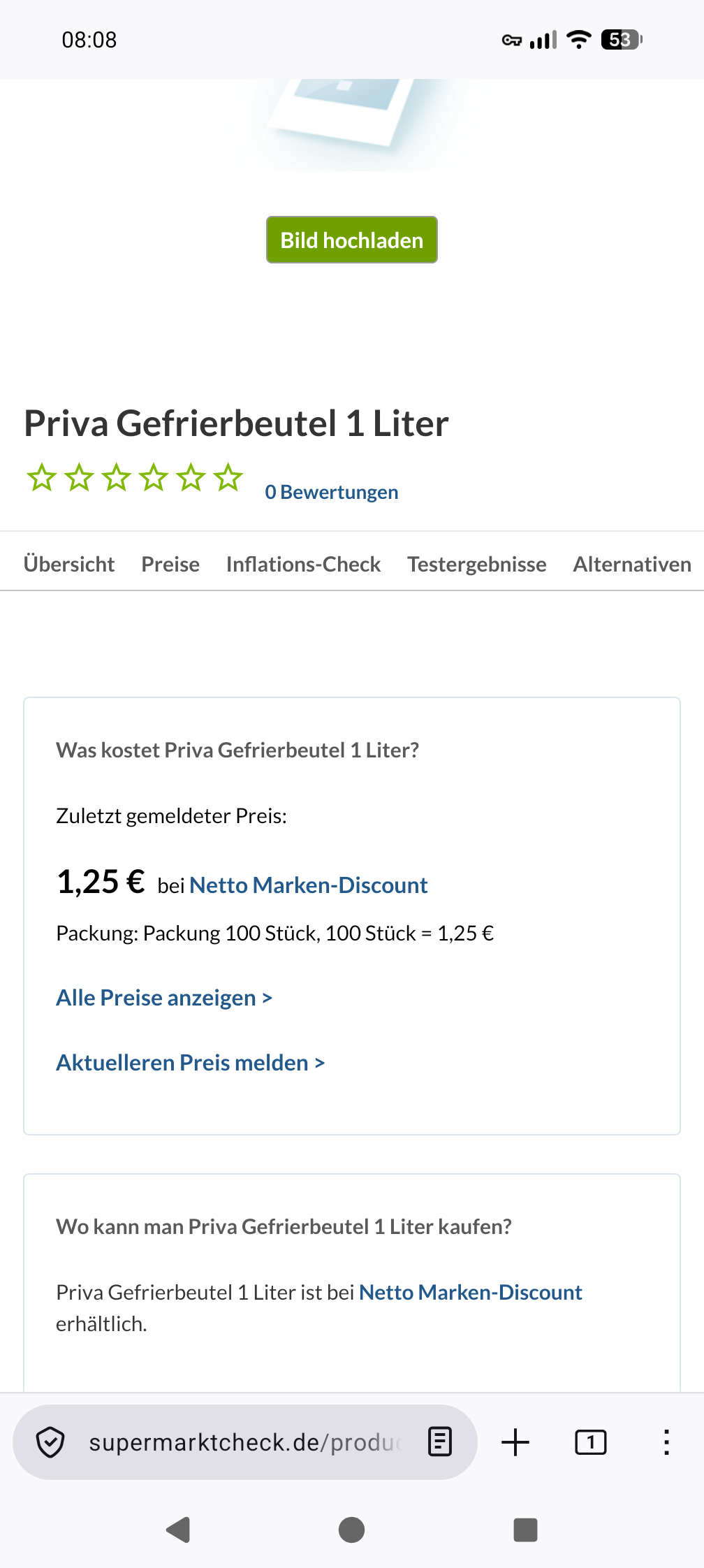This screenshot has height=1568, width=704.
Task: Open the Testergebnisse tab
Action: [476, 564]
